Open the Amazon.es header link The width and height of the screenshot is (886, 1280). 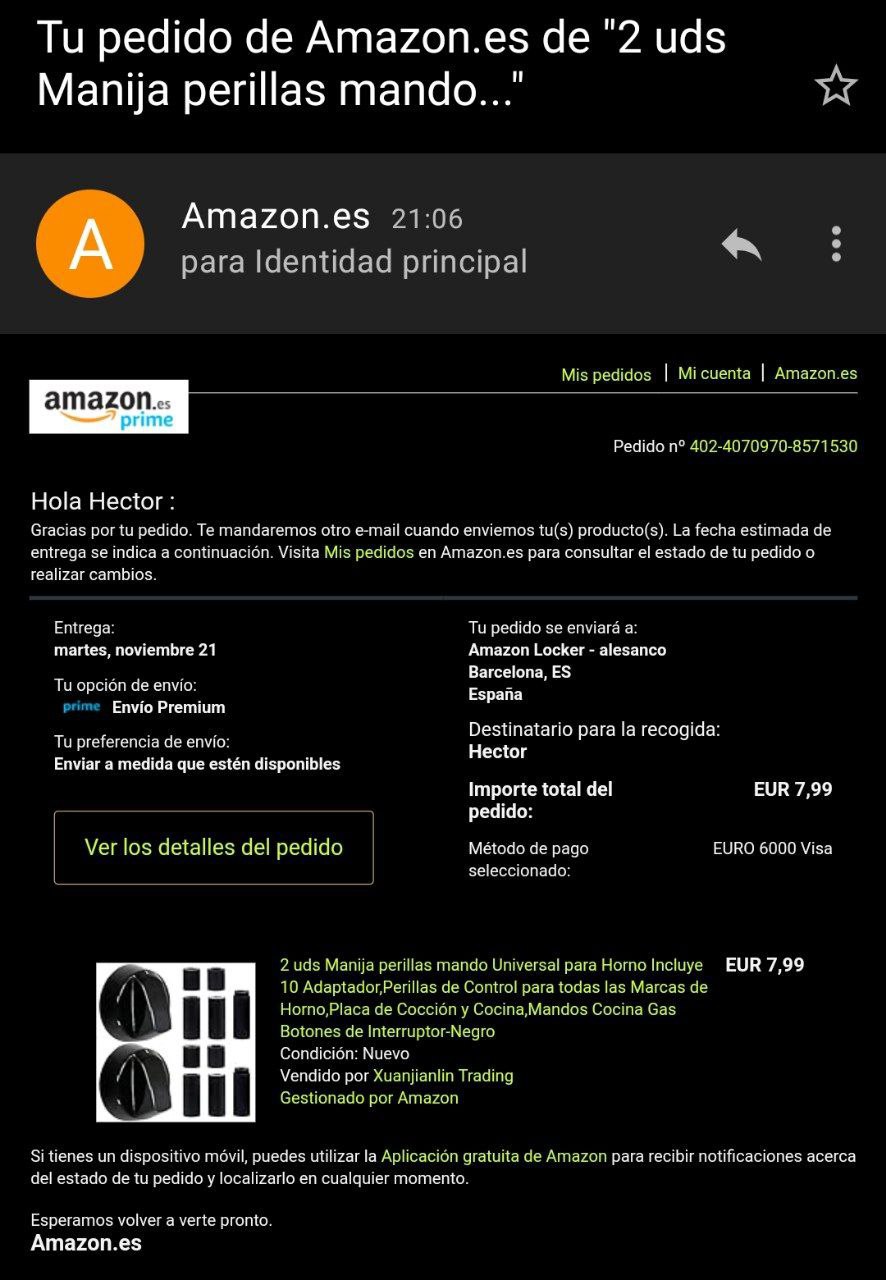(815, 373)
